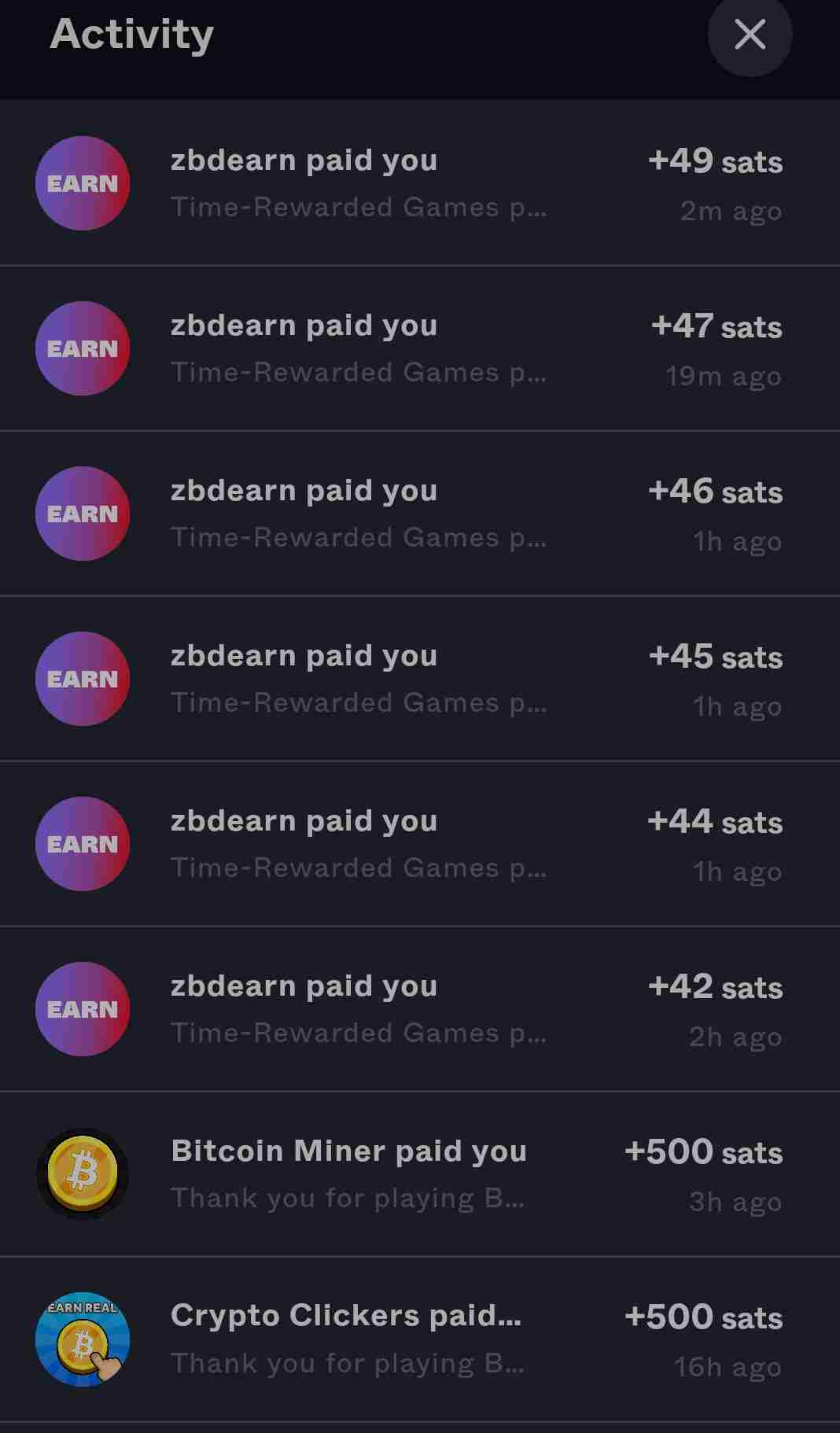Open the +44 sats zbdearn payment
840x1433 pixels.
pos(420,844)
